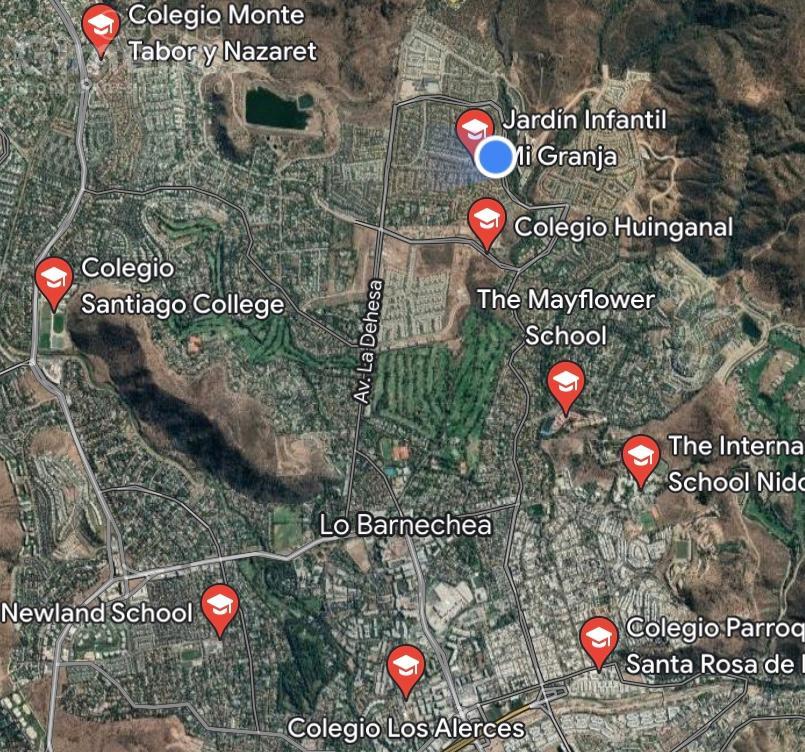805x752 pixels.
Task: Tap the Newland School pin
Action: (219, 606)
